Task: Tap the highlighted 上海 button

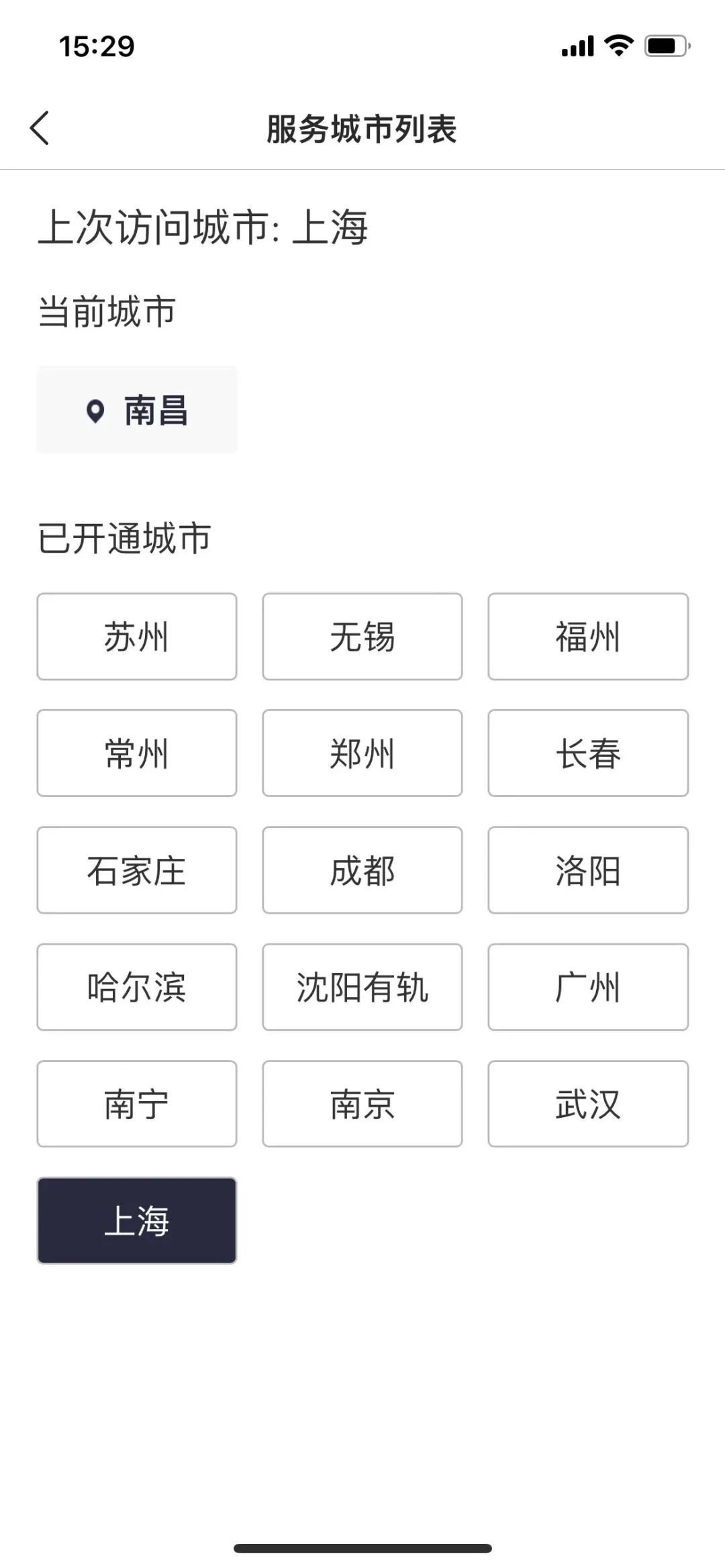Action: click(x=137, y=1220)
